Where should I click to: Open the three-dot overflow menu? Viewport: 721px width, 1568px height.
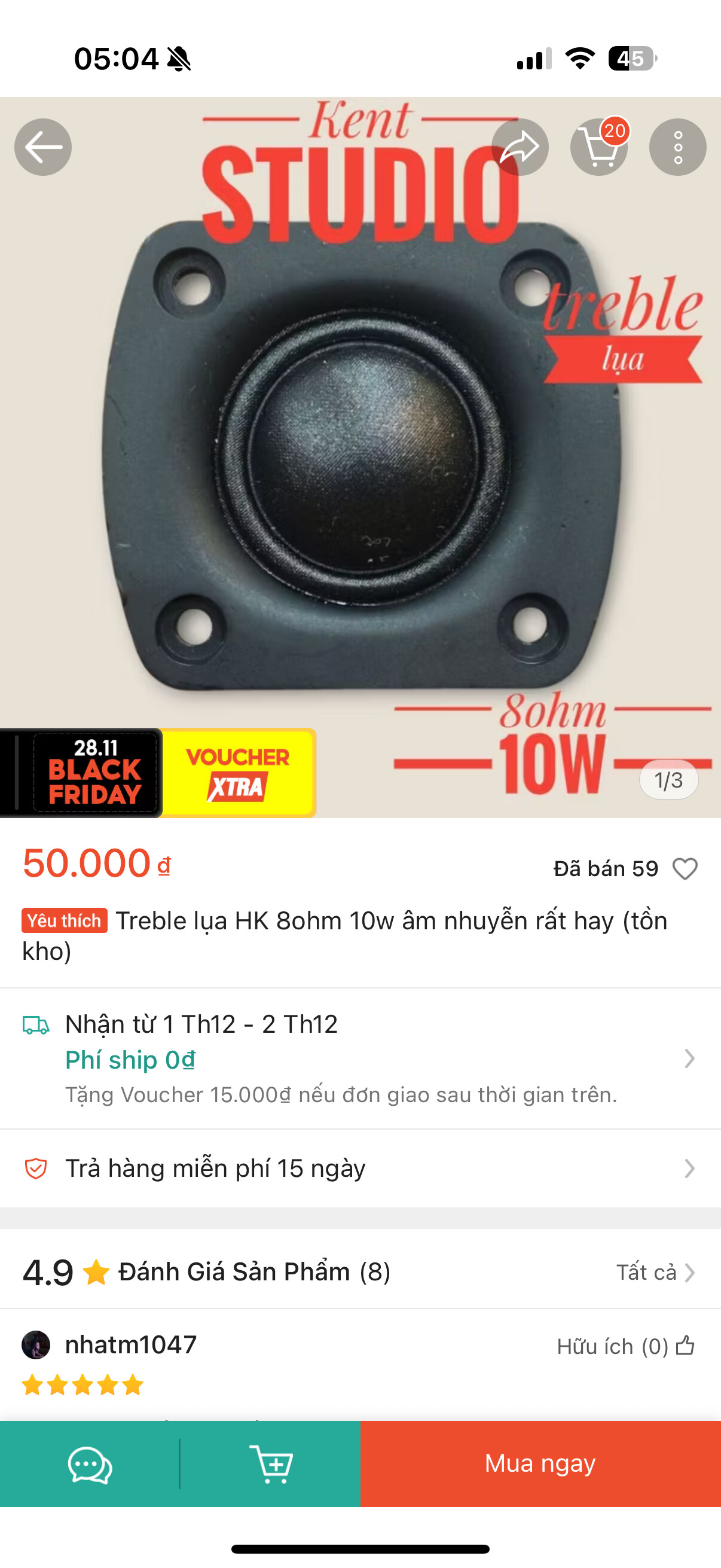point(677,147)
